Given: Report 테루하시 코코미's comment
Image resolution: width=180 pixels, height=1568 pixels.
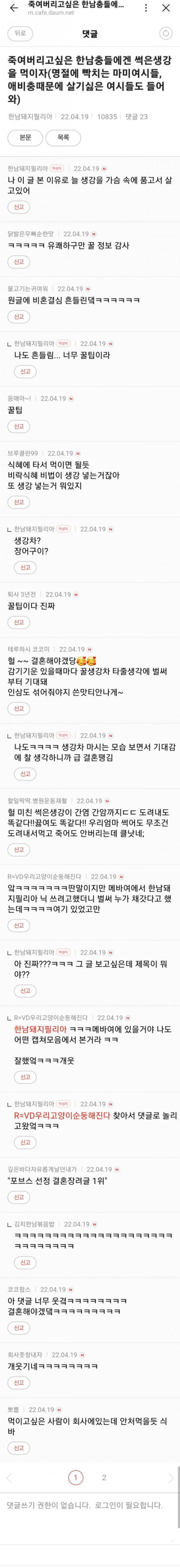Looking at the screenshot, I should [x=19, y=708].
